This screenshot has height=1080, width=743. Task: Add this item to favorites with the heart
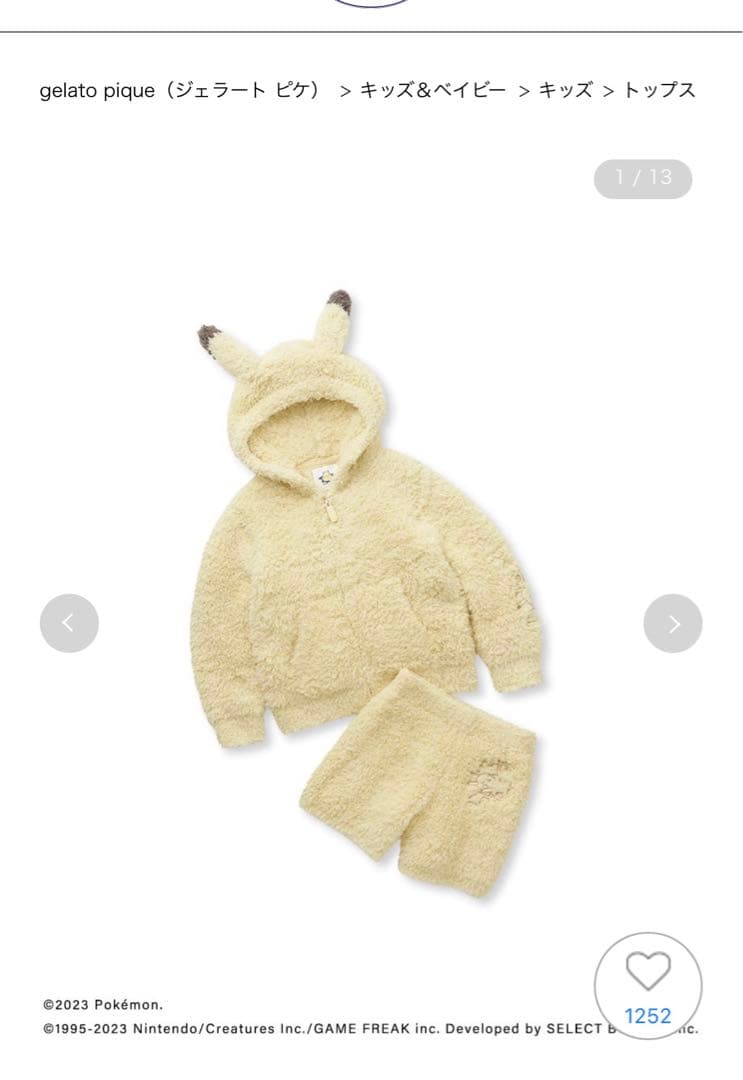point(648,969)
